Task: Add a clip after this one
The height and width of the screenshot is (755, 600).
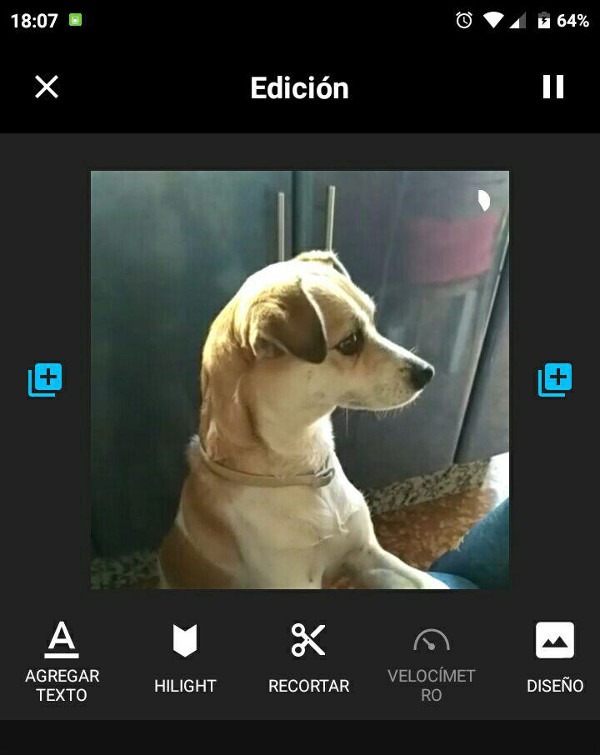Action: [x=555, y=380]
